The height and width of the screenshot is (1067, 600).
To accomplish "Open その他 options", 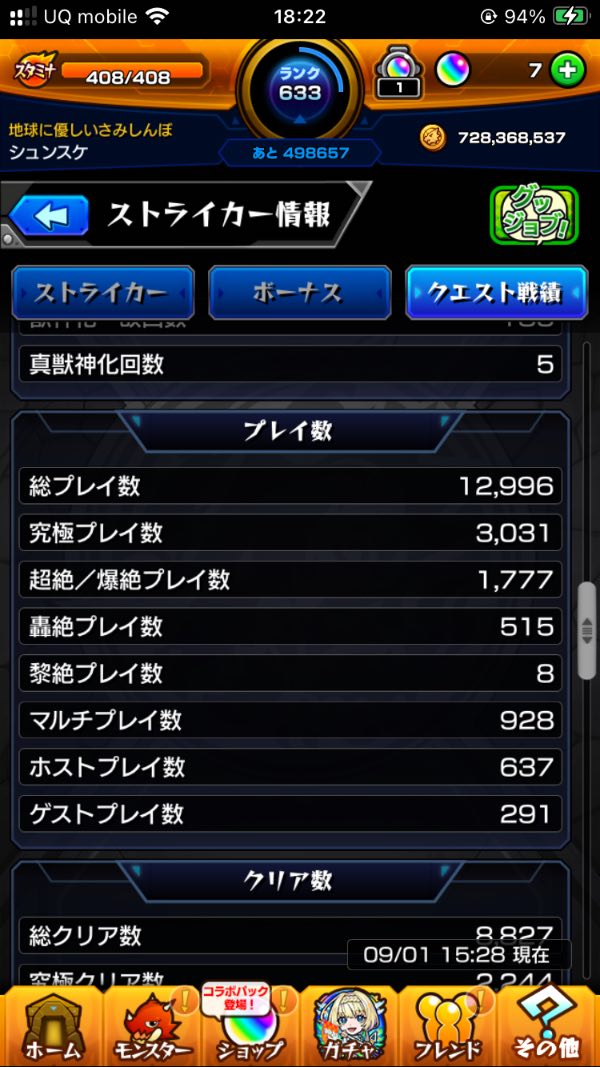I will (x=547, y=1027).
